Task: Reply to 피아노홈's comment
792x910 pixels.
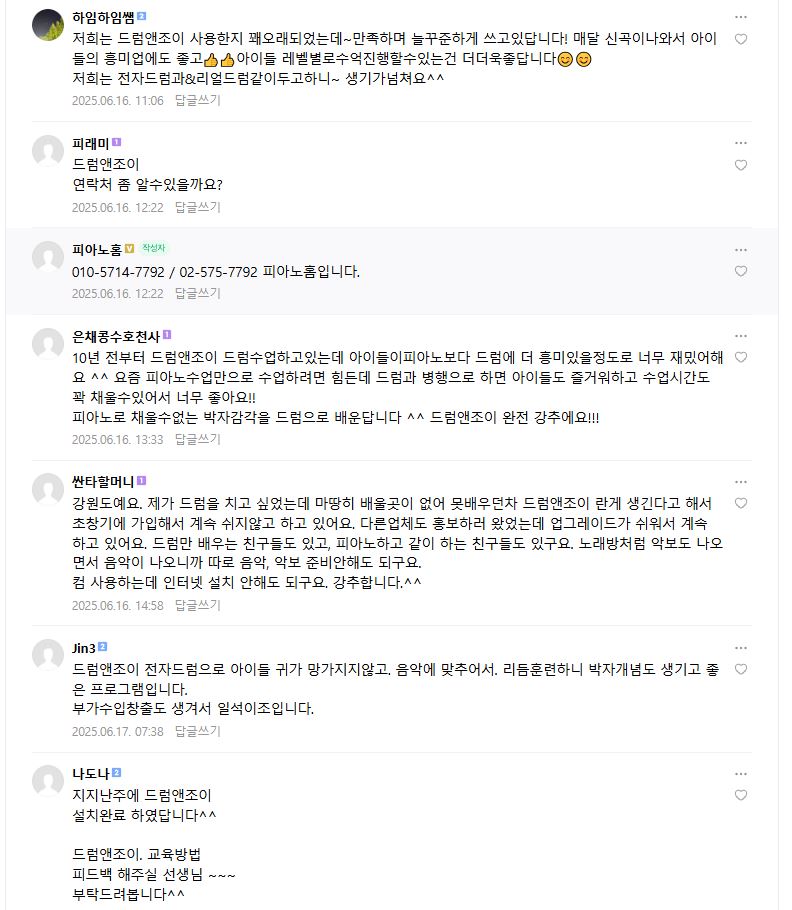Action: pos(197,293)
